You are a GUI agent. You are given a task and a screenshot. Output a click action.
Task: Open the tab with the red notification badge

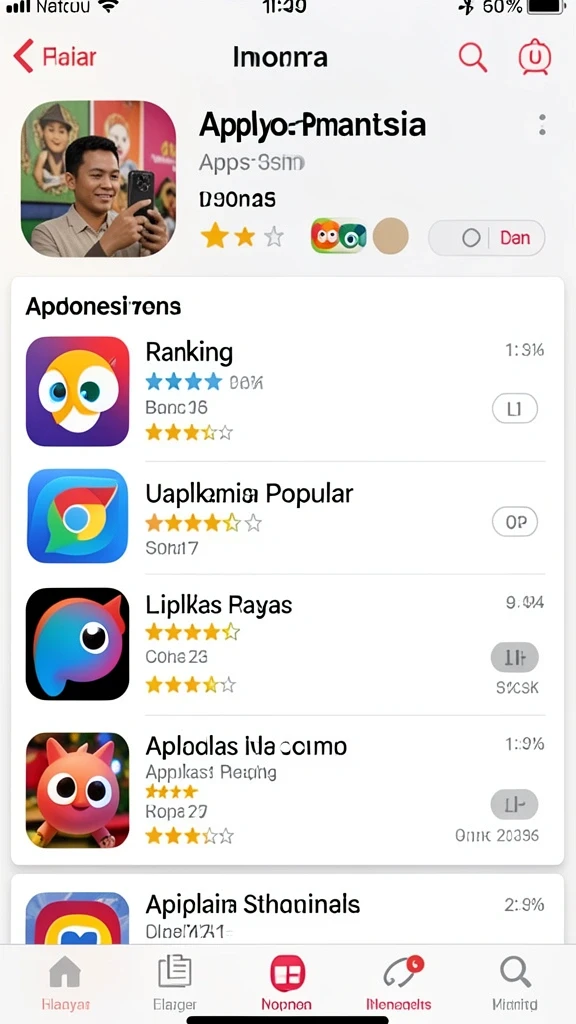399,982
